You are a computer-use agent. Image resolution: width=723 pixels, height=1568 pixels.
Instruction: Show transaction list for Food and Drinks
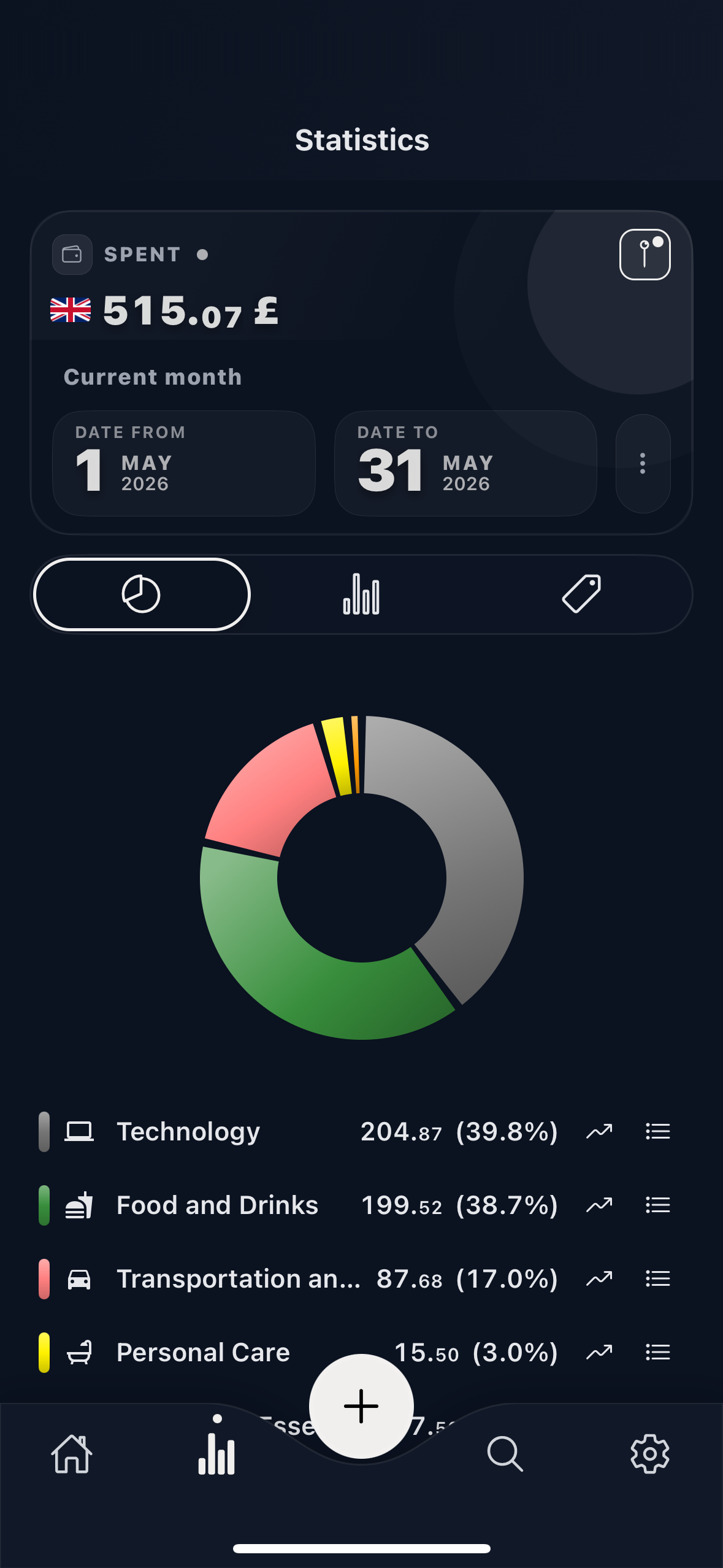click(657, 1205)
